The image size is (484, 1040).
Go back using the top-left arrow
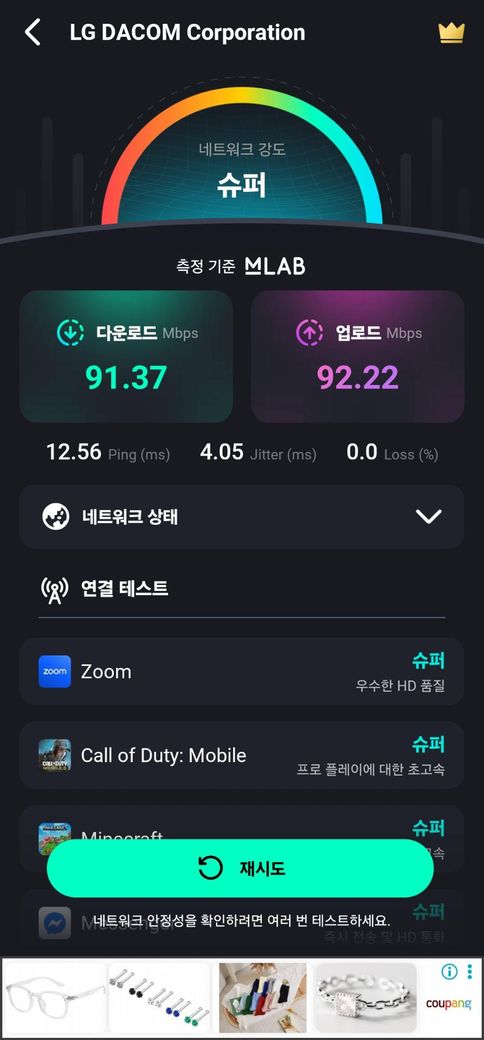[x=32, y=32]
